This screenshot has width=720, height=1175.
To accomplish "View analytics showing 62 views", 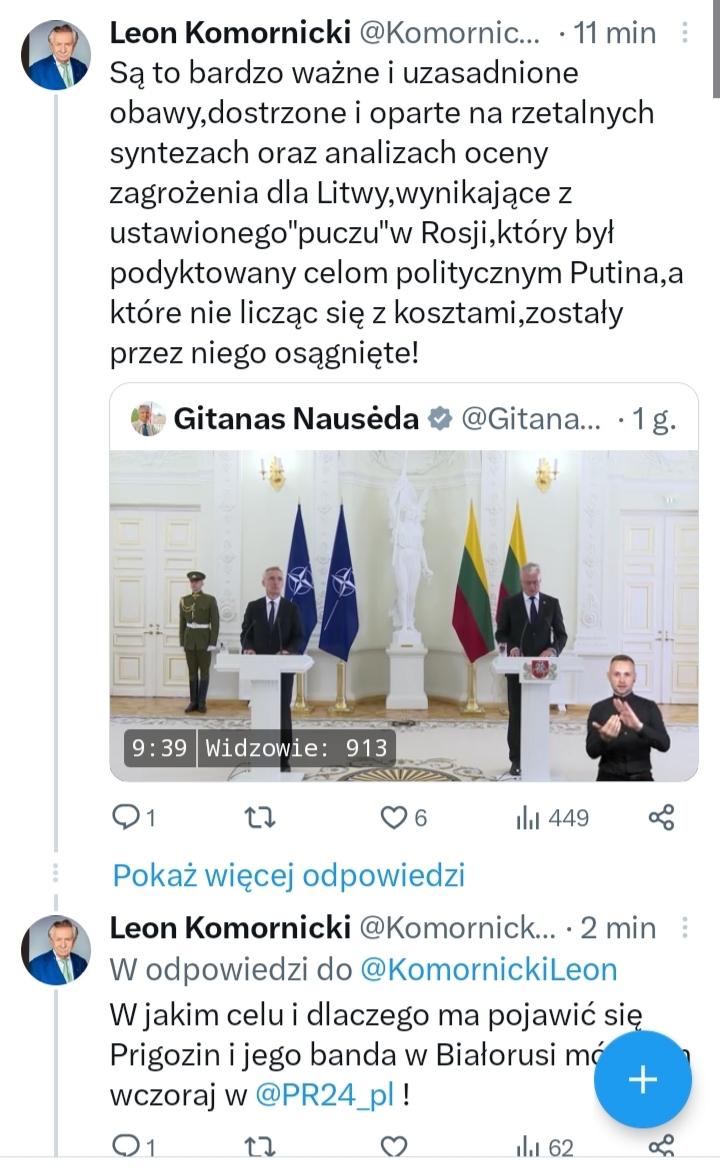I will (545, 1146).
